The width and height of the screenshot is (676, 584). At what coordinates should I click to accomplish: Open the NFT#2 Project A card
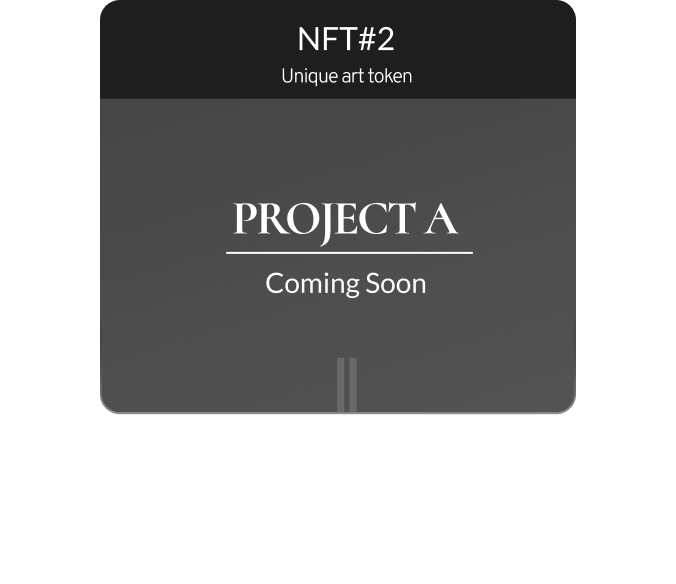pos(338,240)
